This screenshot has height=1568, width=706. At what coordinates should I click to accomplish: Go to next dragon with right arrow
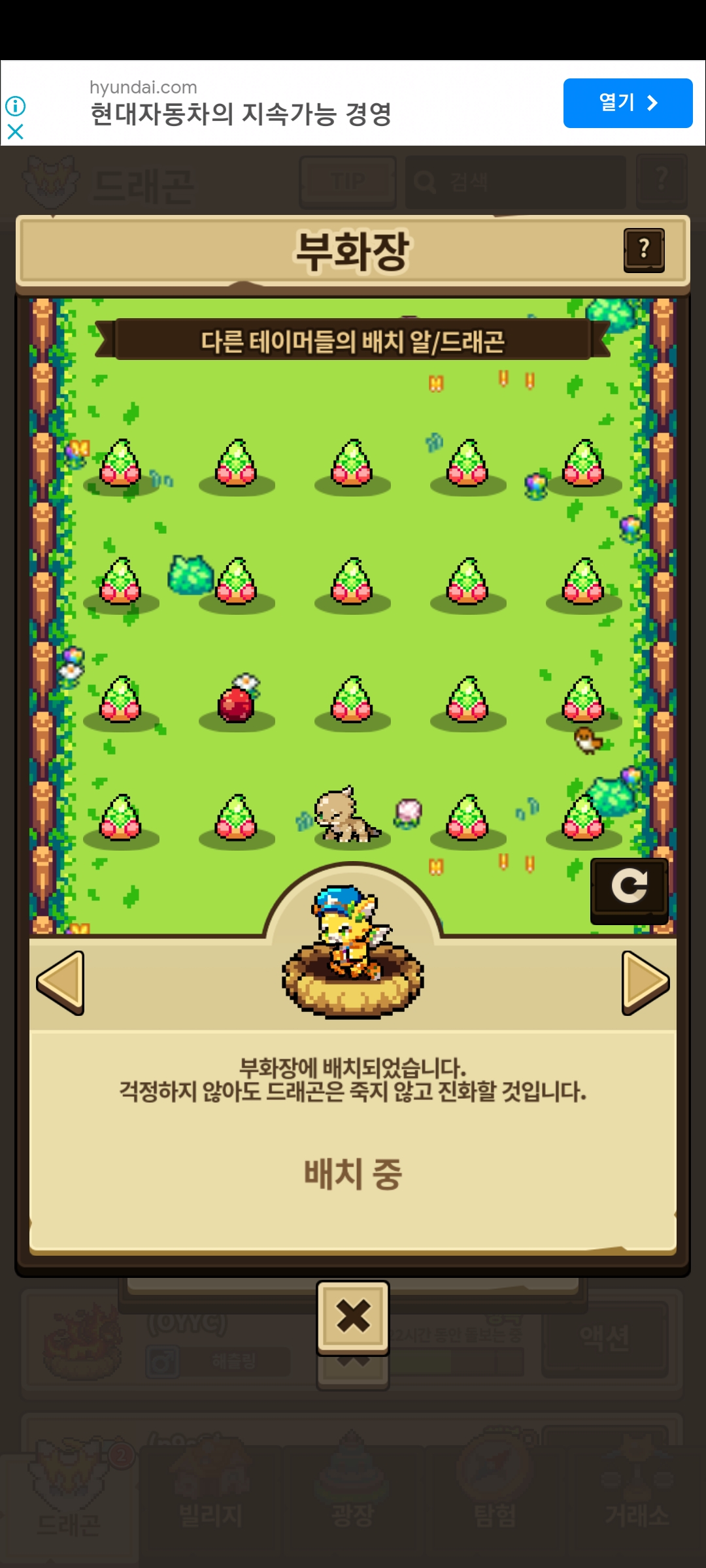[645, 983]
